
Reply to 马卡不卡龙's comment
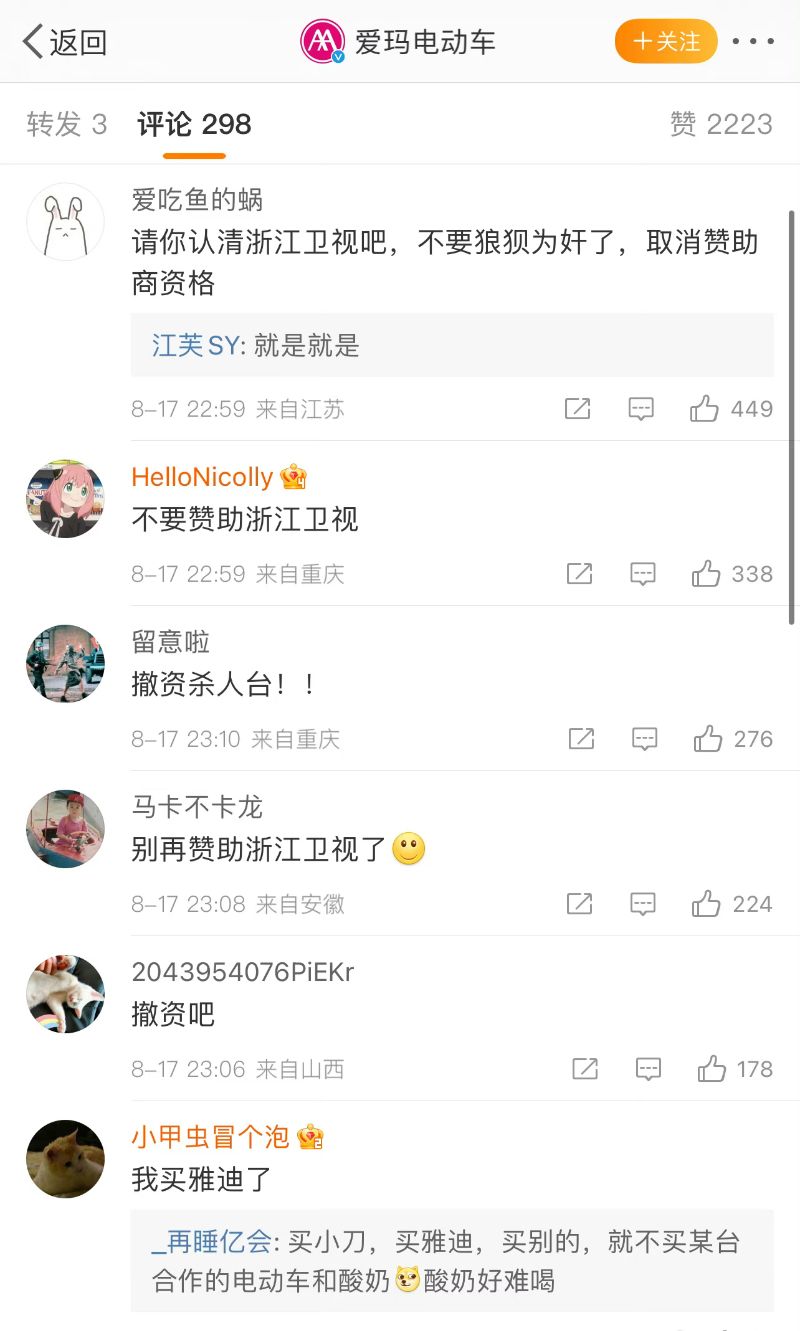pos(643,904)
